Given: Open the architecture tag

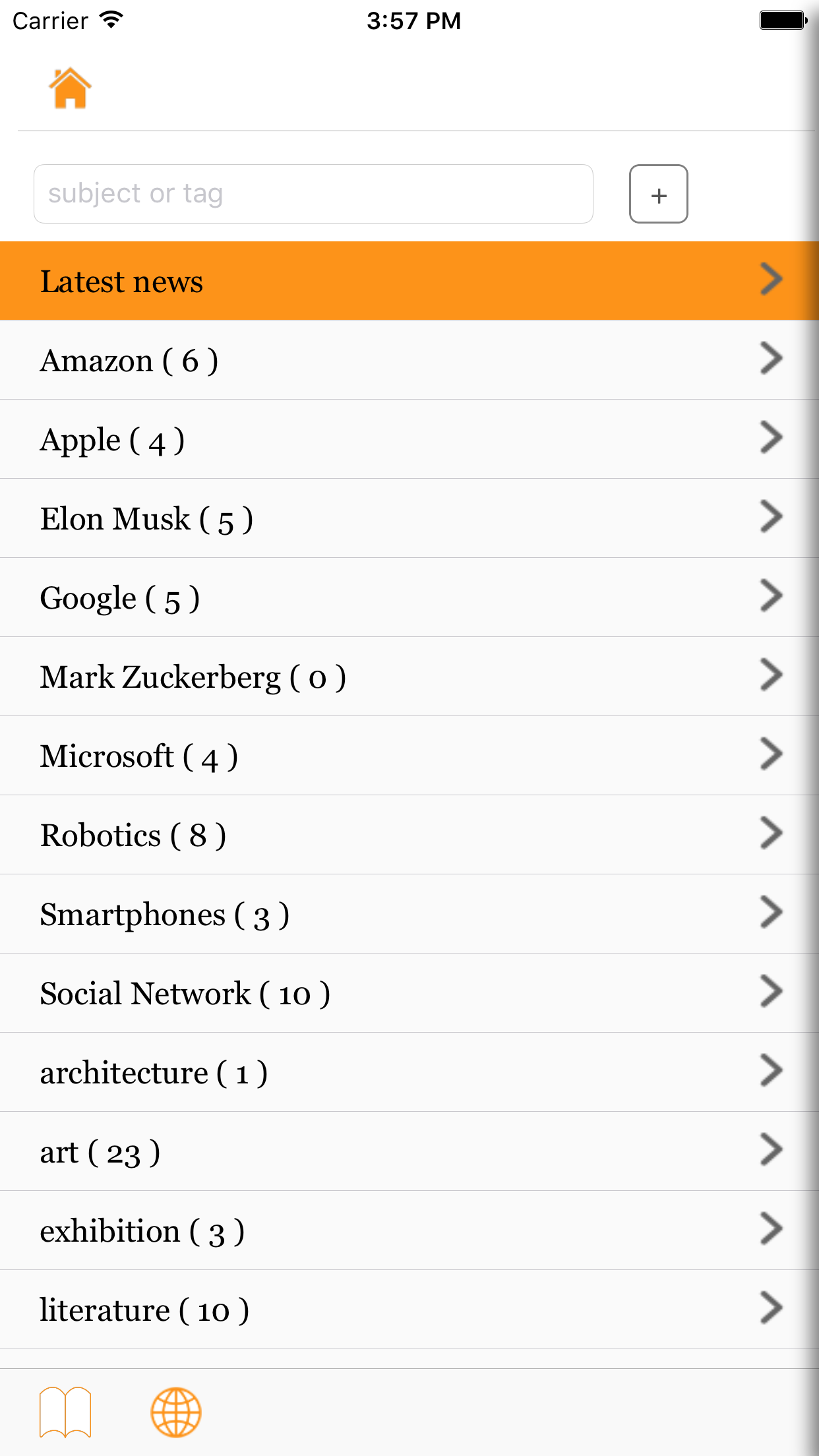Looking at the screenshot, I should pos(409,1072).
